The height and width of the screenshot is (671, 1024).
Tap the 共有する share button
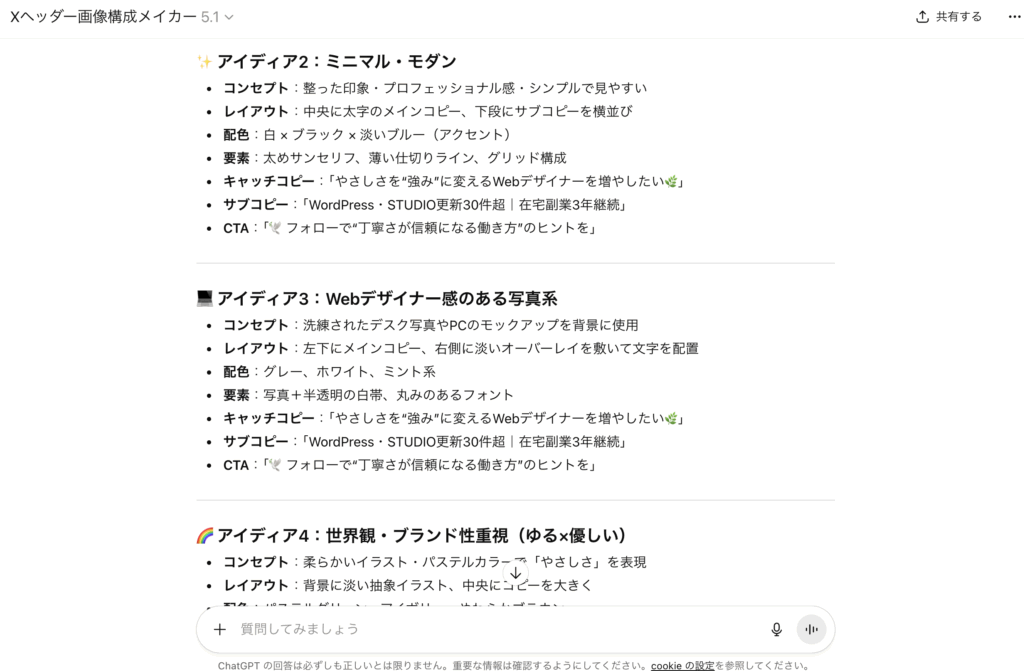point(949,17)
